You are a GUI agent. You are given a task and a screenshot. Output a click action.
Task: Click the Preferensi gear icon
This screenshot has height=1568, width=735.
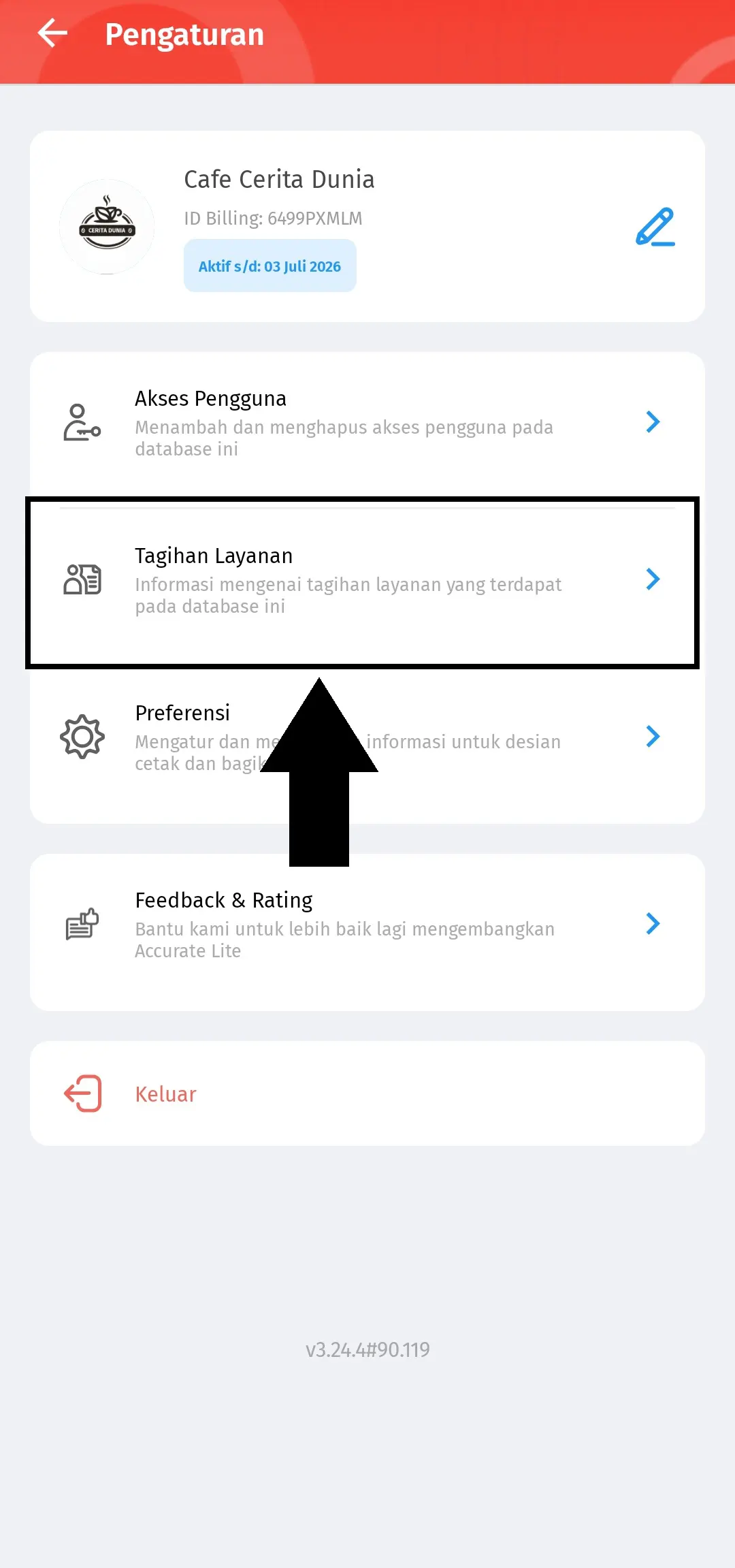(x=82, y=737)
